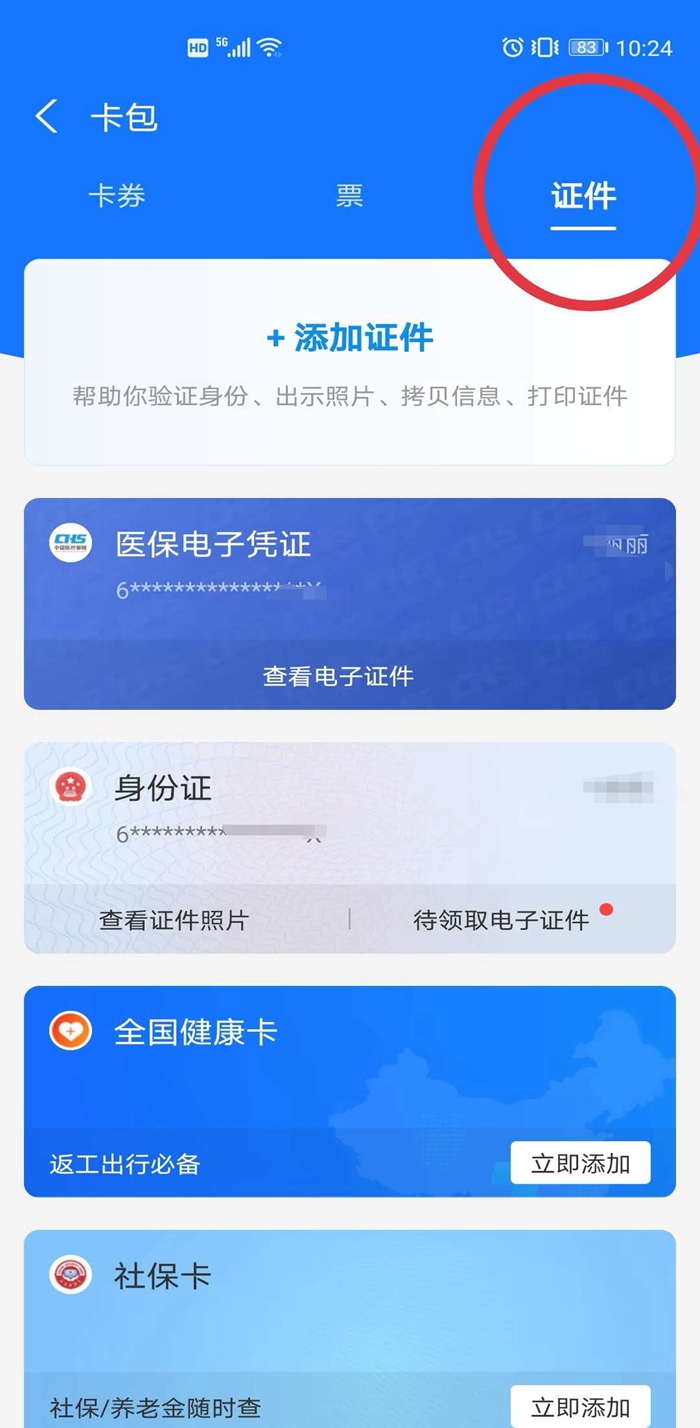
Task: Open the 医保电子凭证 card
Action: pos(350,570)
